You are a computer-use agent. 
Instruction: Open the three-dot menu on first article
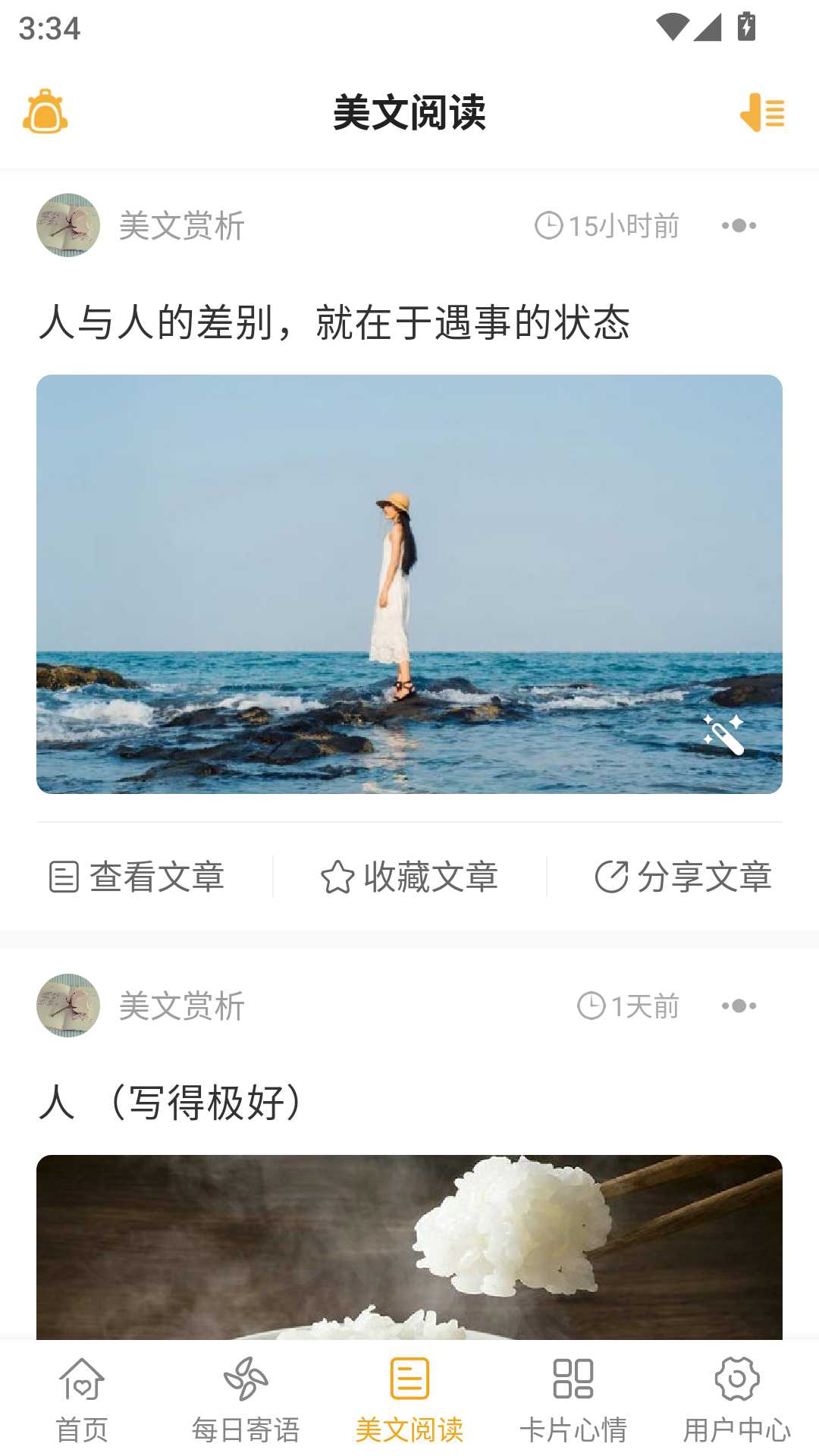[x=738, y=224]
